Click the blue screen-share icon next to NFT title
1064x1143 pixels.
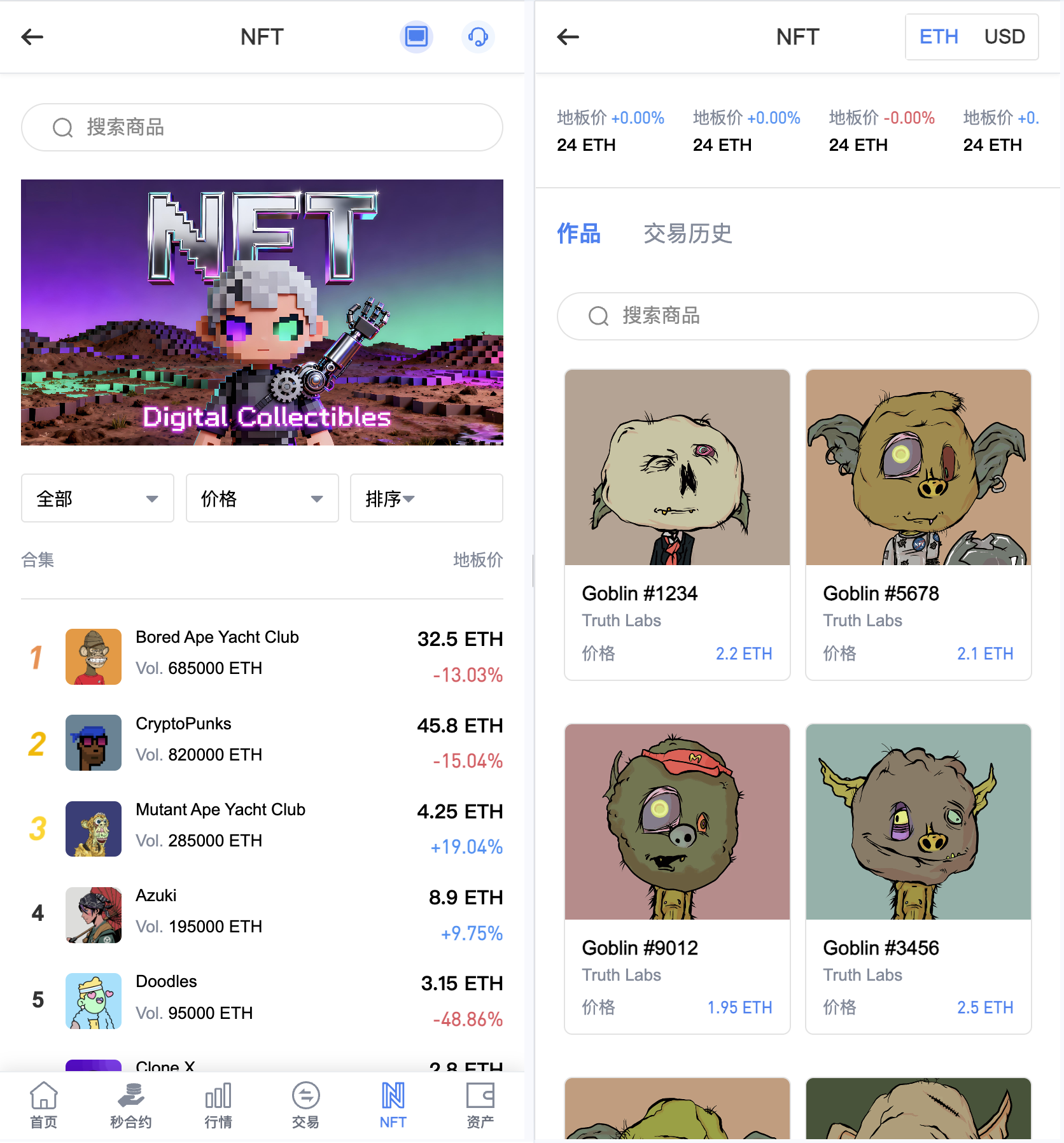click(417, 37)
